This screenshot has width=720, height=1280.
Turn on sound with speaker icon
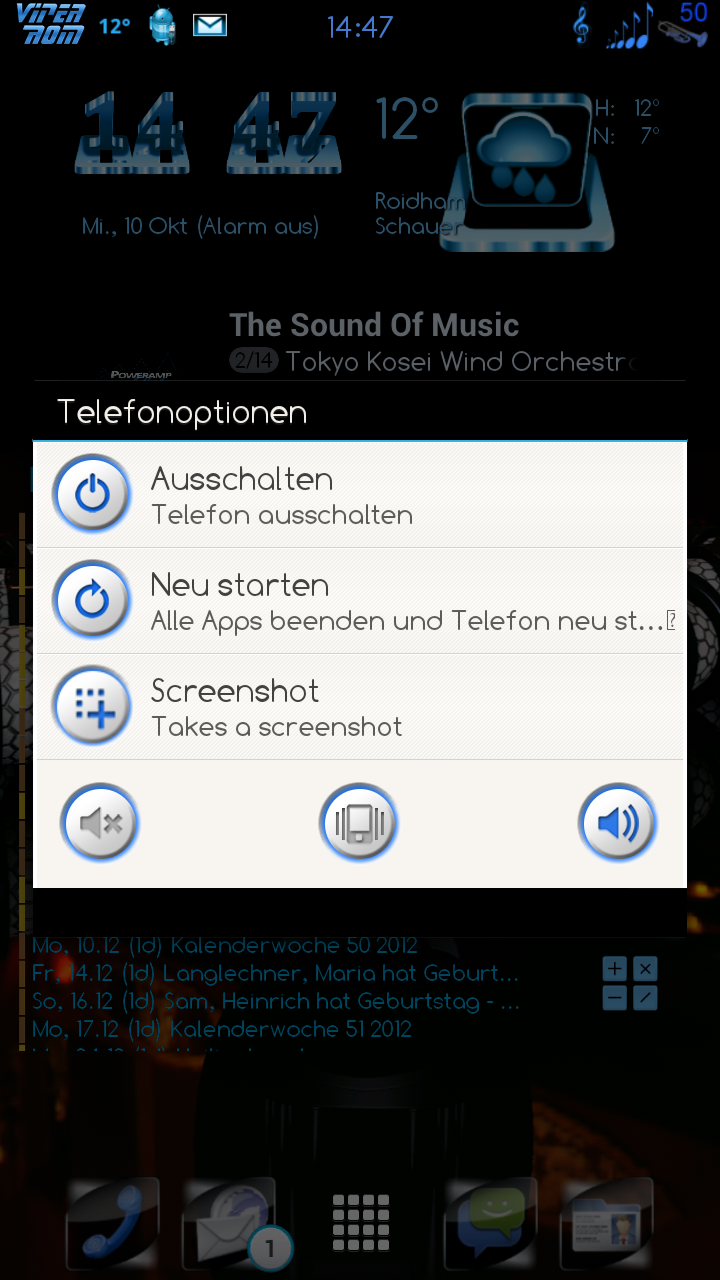point(618,824)
